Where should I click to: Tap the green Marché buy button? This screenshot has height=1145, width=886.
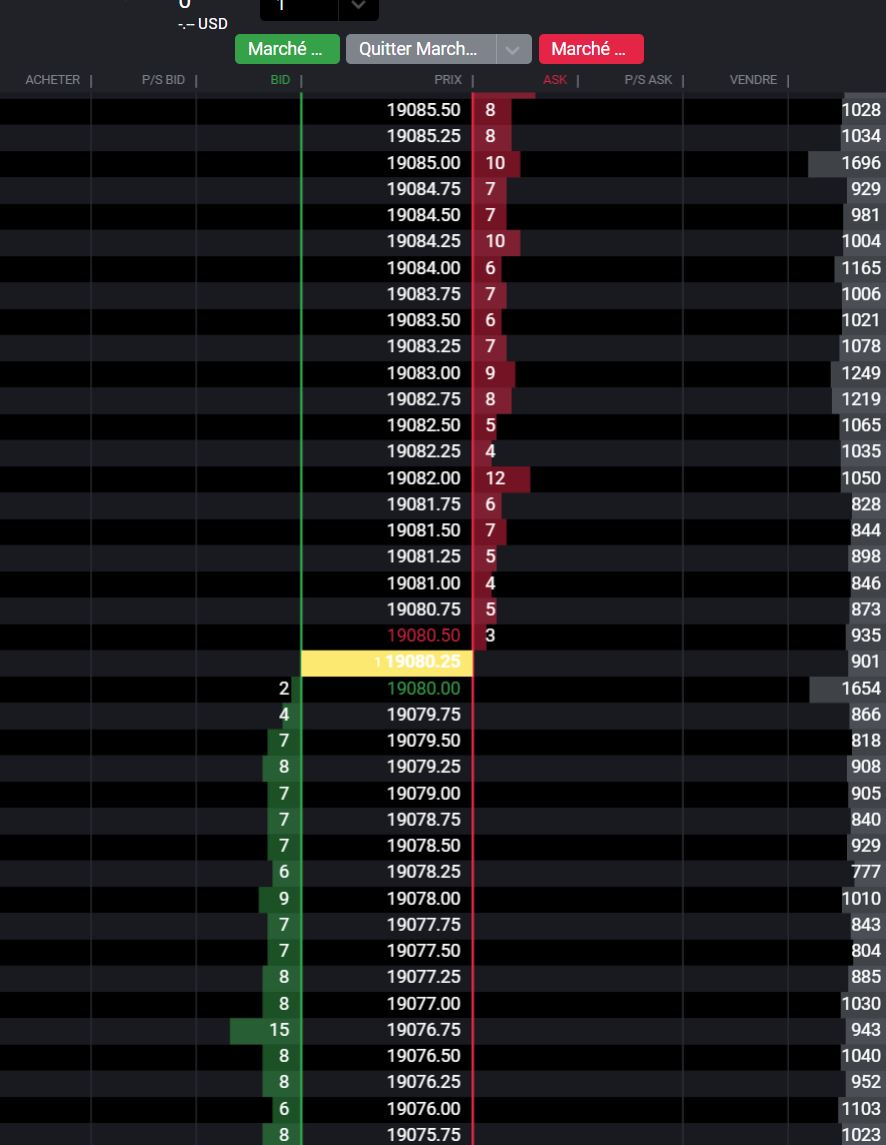[x=287, y=49]
